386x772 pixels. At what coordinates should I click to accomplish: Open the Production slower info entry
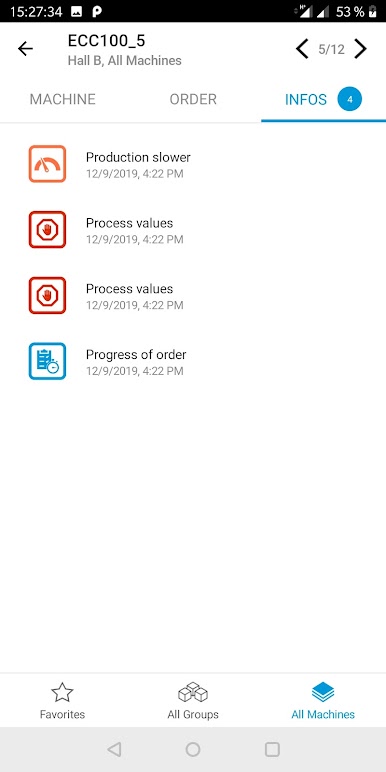[193, 164]
